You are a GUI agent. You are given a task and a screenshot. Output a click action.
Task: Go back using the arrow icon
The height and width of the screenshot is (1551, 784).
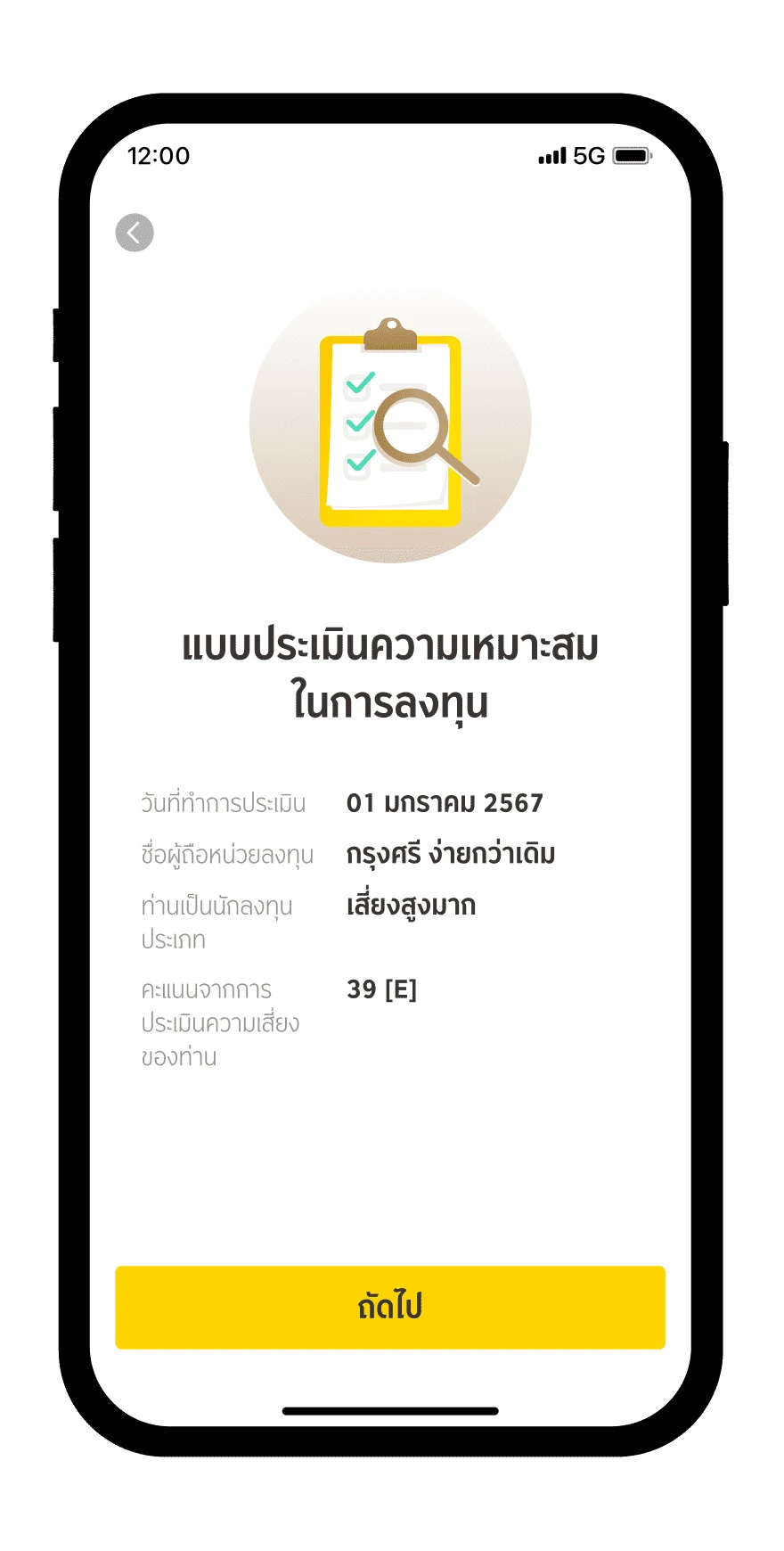pyautogui.click(x=135, y=234)
